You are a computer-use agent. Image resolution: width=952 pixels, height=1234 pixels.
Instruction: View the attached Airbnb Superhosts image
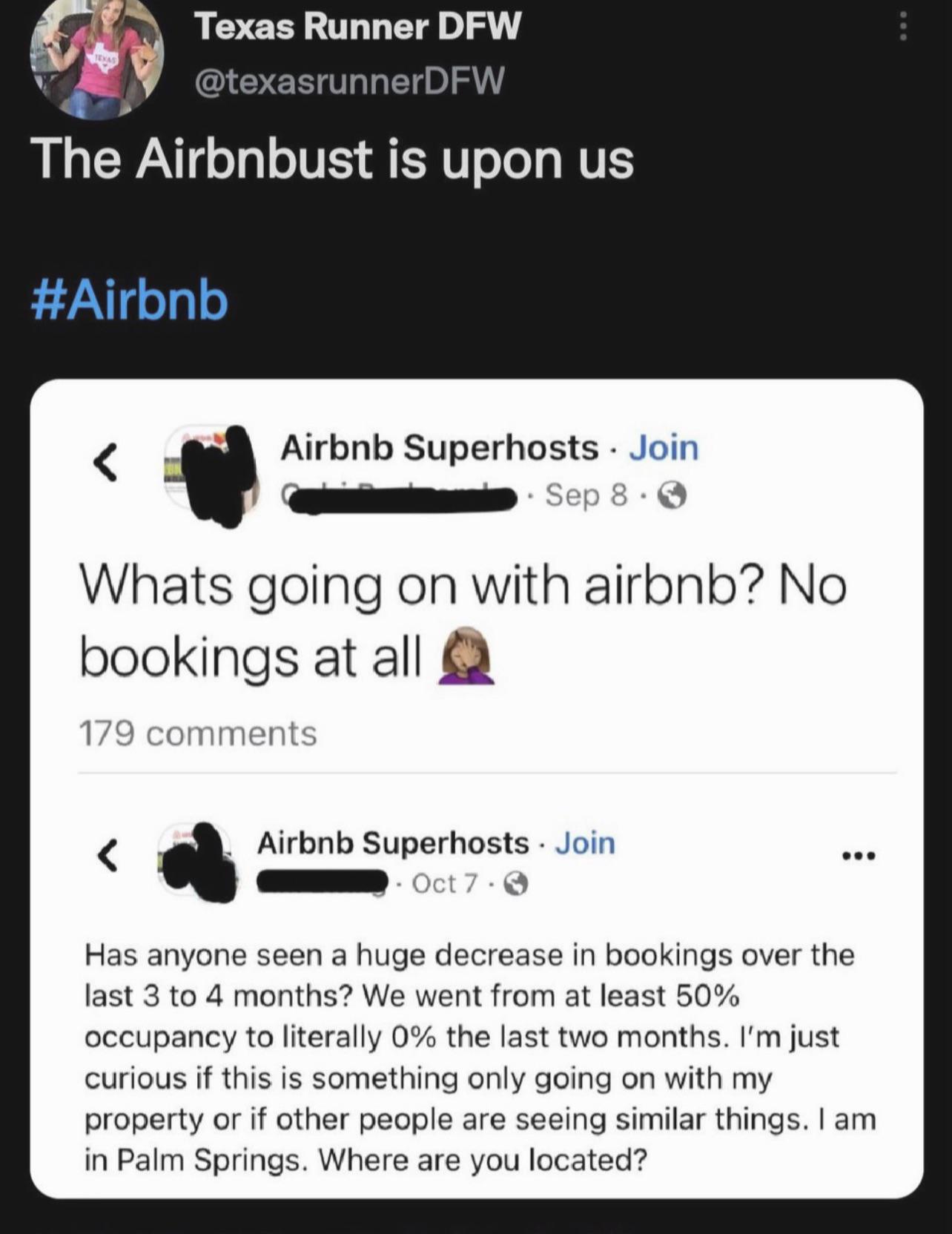476,788
